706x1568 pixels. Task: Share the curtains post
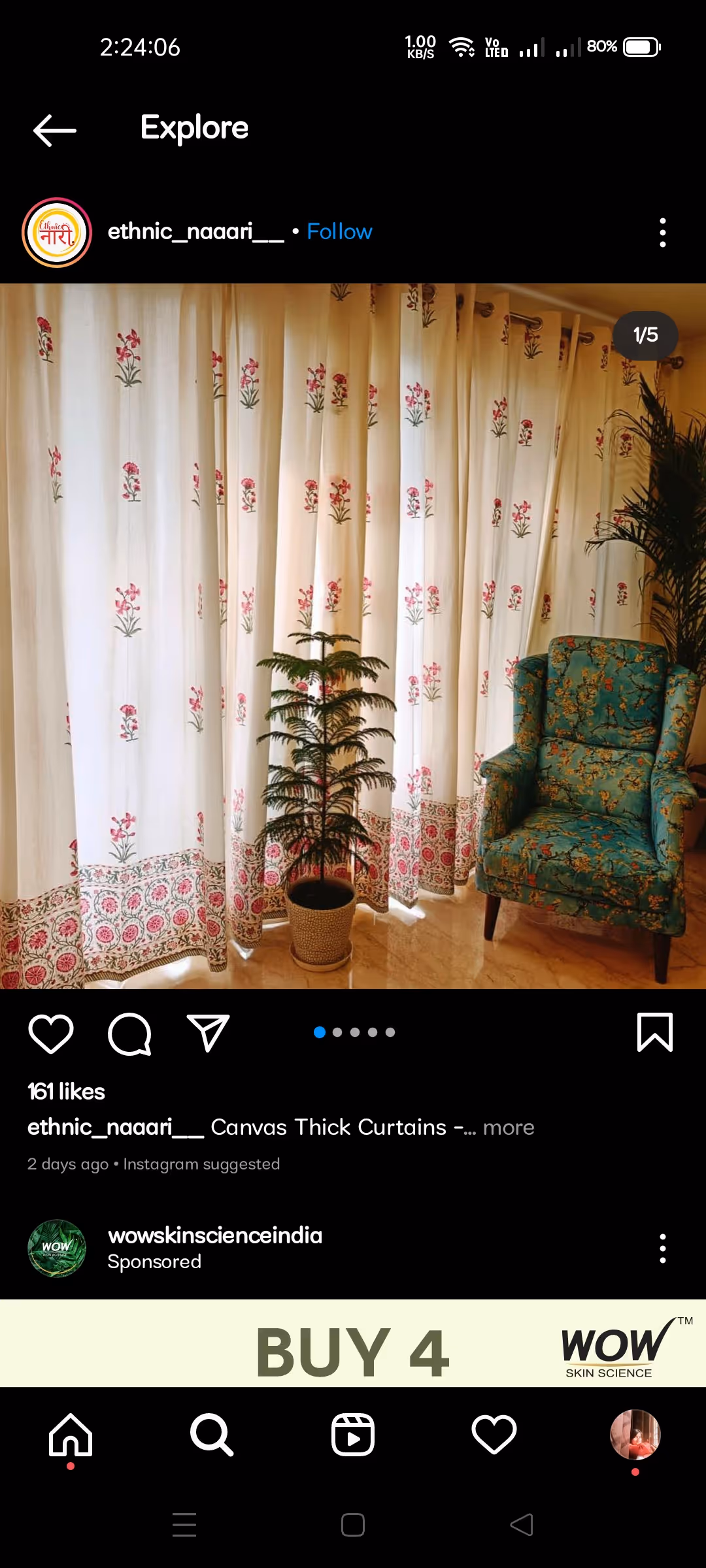click(x=208, y=1034)
